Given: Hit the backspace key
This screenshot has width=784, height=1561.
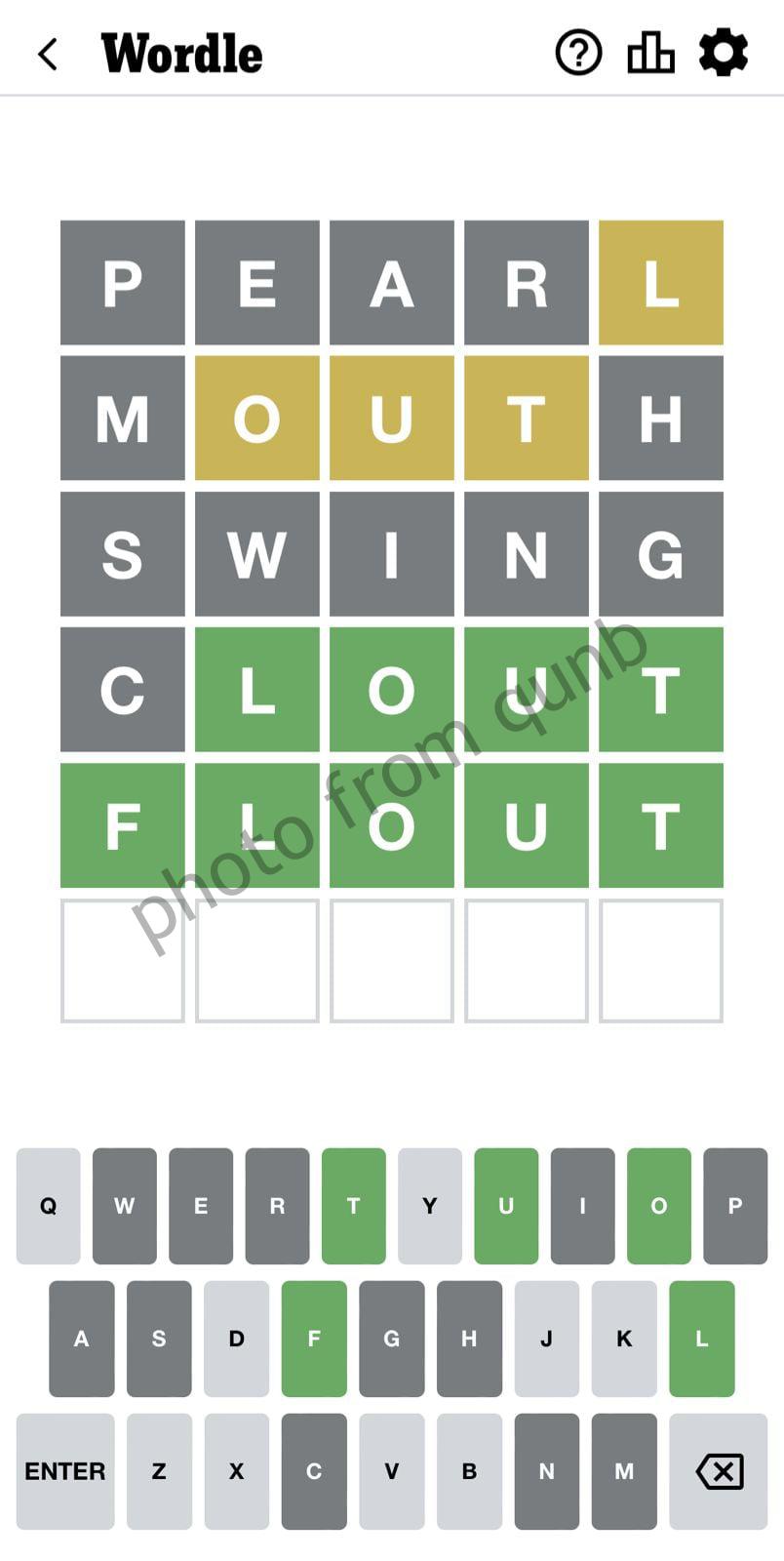Looking at the screenshot, I should tap(719, 1471).
